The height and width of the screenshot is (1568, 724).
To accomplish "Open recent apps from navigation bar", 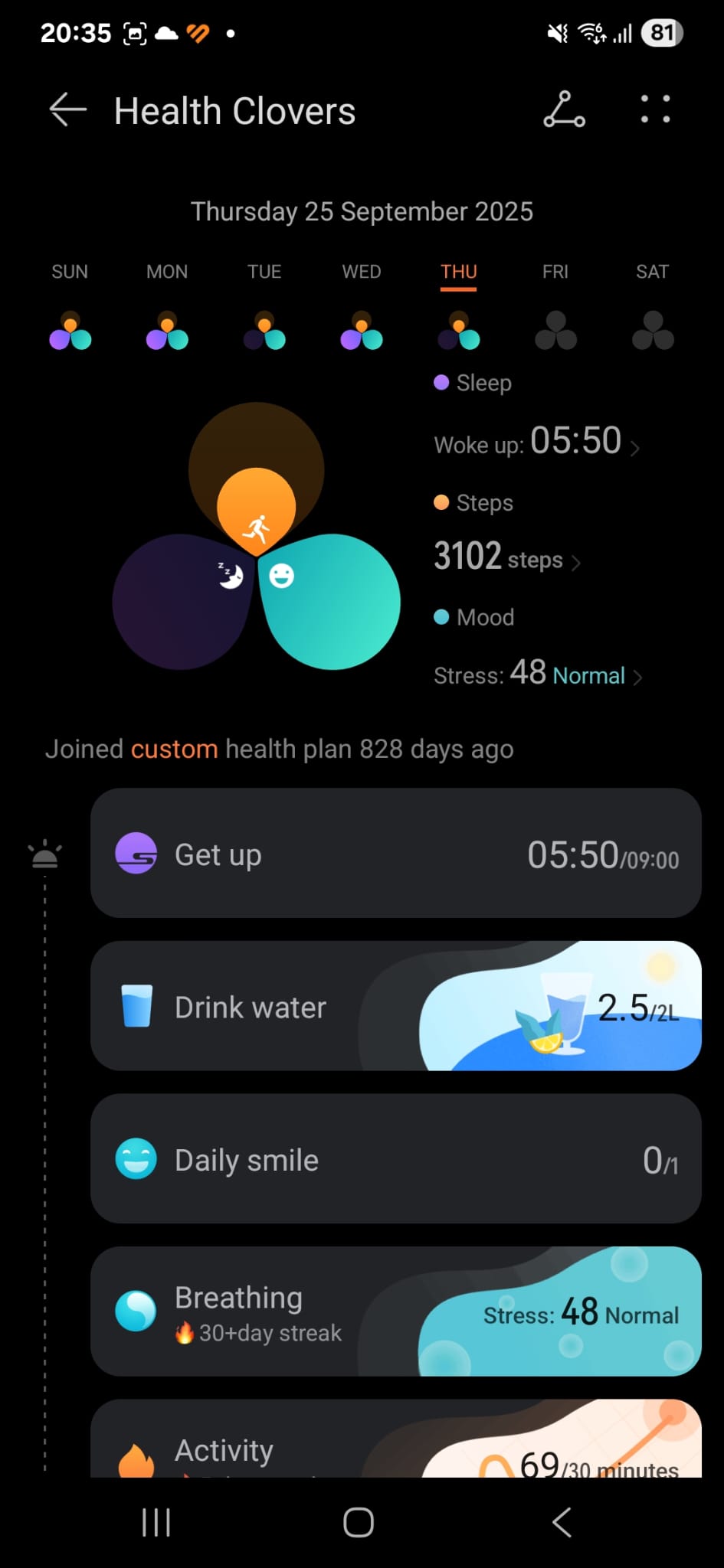I will pyautogui.click(x=156, y=1522).
